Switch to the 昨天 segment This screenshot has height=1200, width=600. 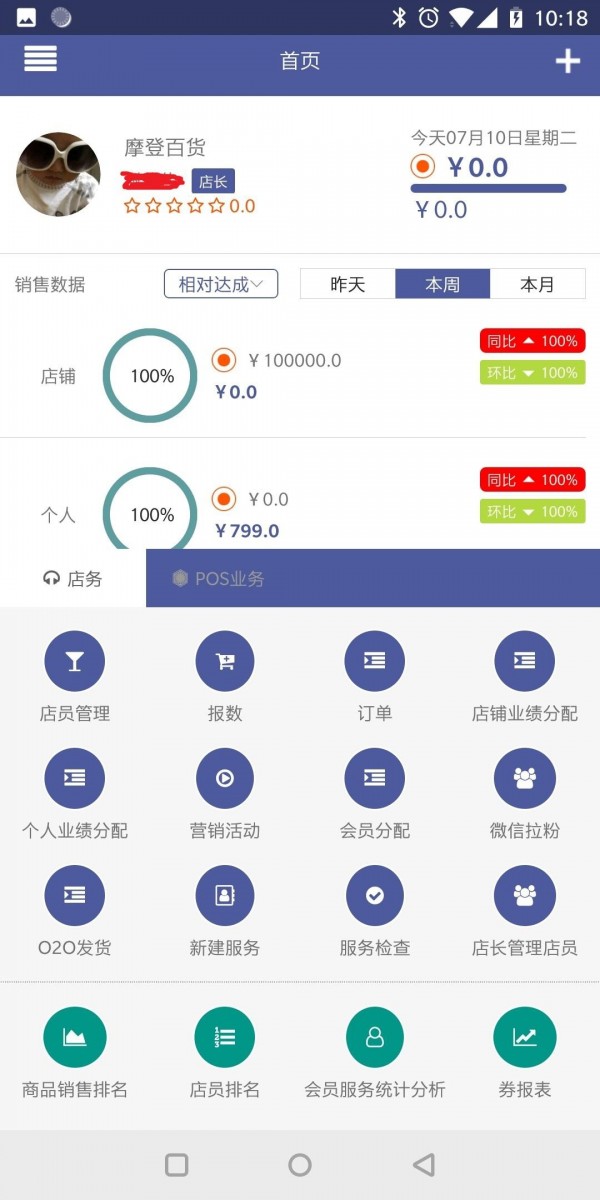coord(348,284)
